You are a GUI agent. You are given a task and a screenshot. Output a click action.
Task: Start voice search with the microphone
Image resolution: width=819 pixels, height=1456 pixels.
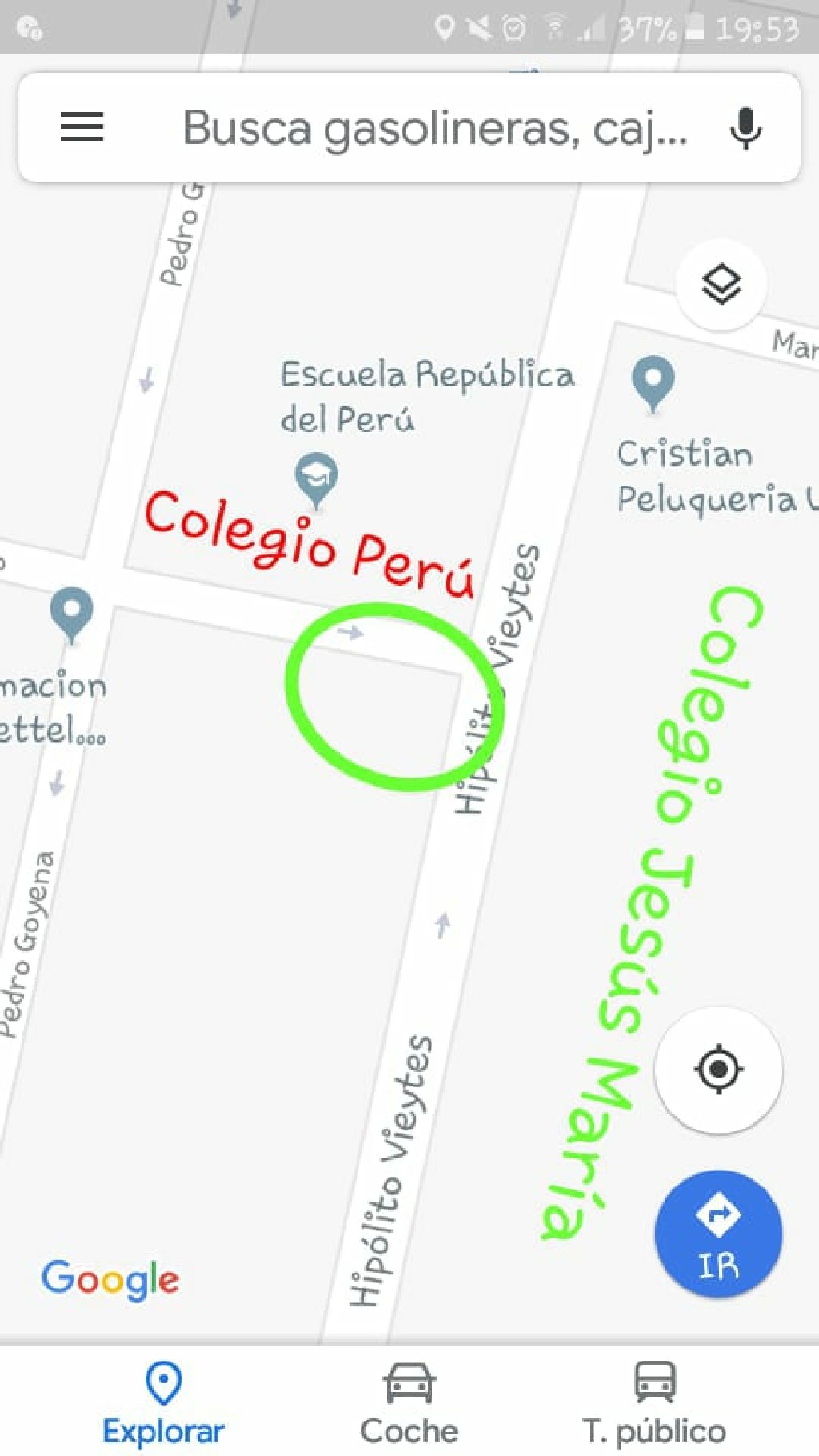pos(745,128)
